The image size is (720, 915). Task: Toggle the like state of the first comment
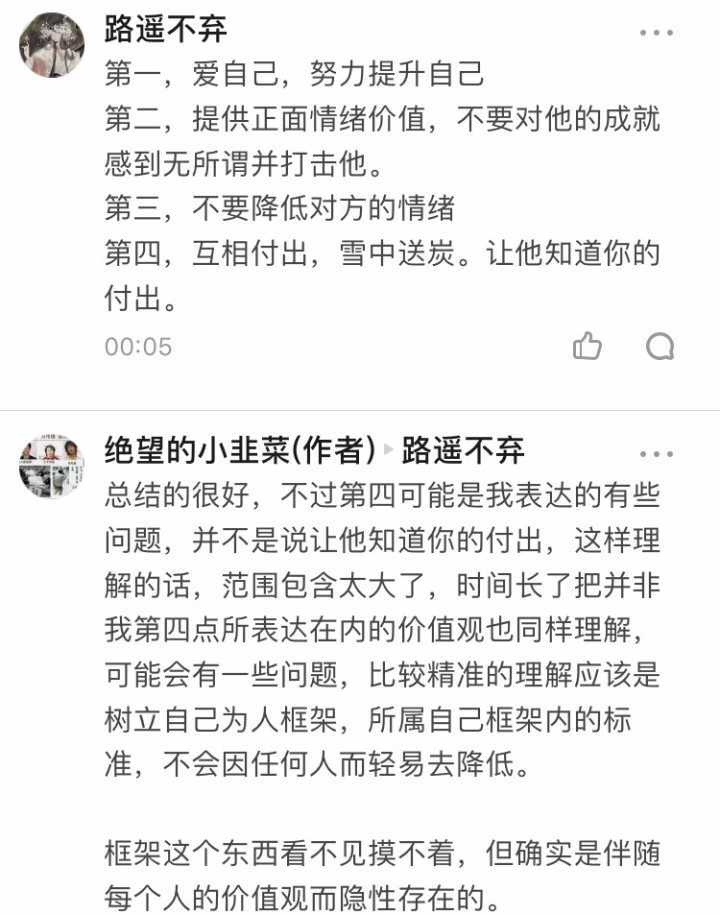[588, 344]
